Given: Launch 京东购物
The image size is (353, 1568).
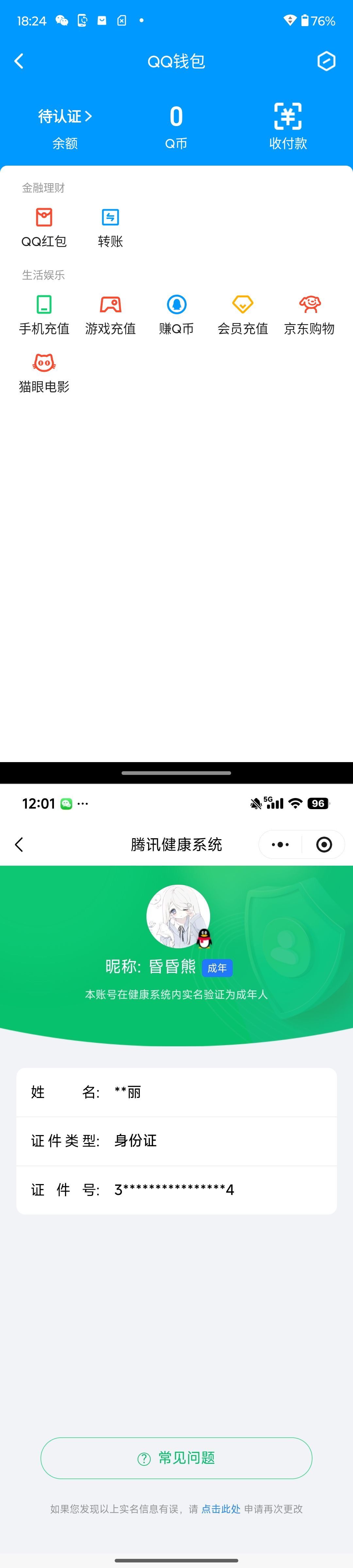Looking at the screenshot, I should [x=309, y=314].
